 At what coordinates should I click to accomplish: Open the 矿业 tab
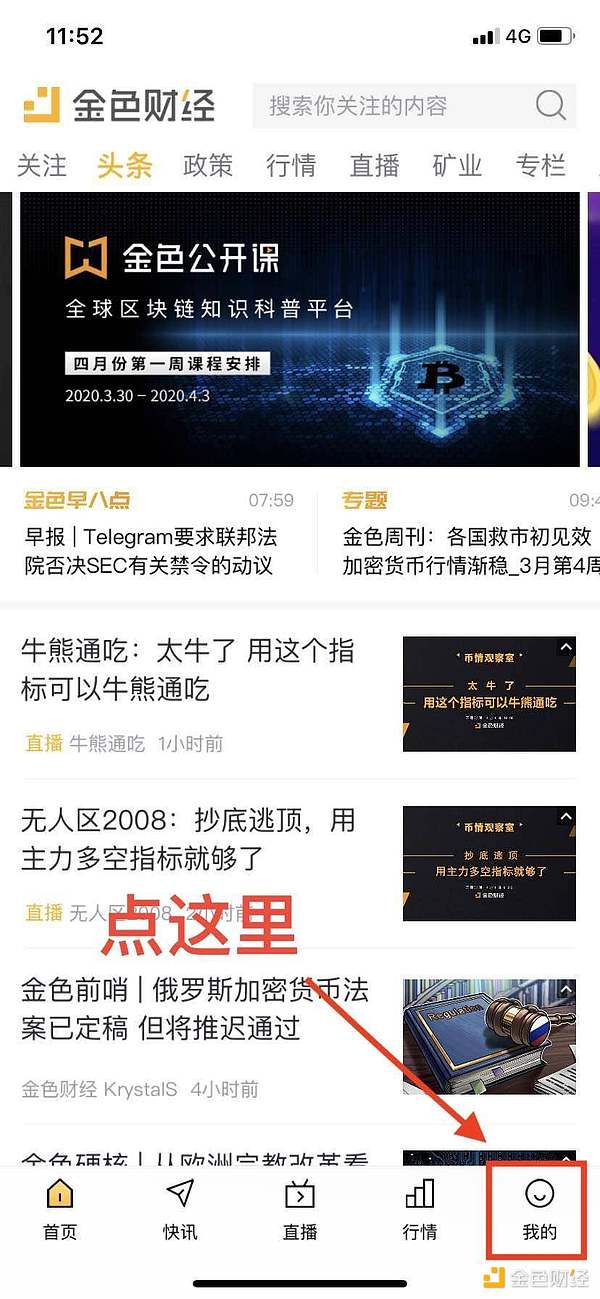coord(457,165)
